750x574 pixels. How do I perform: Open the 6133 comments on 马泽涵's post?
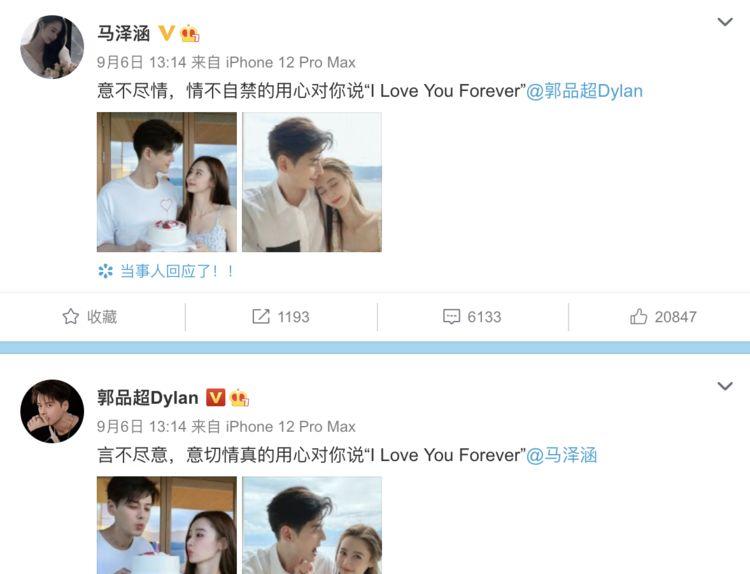(x=472, y=316)
